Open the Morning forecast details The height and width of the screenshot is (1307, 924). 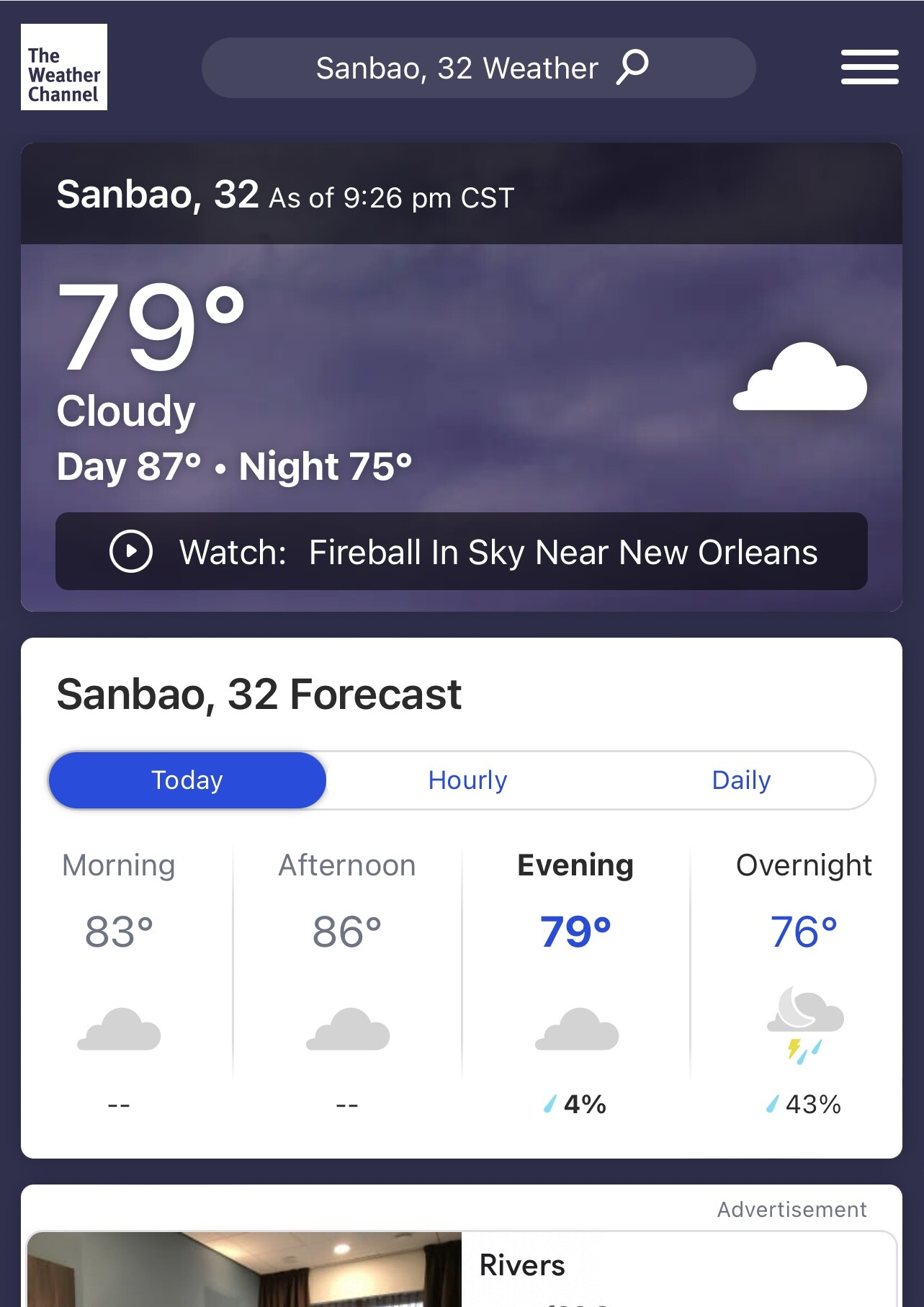(119, 980)
